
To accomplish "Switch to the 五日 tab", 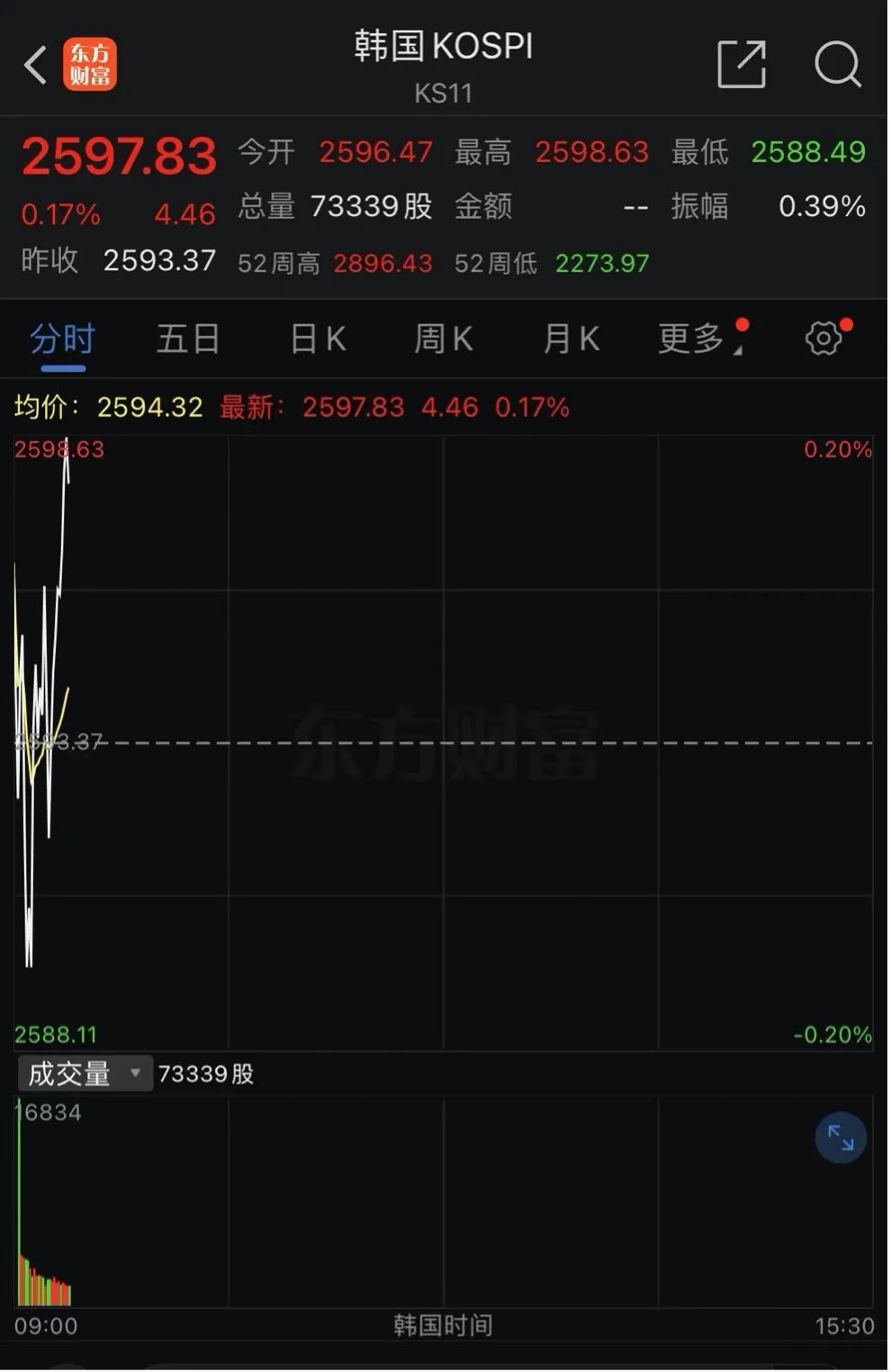I will (188, 338).
